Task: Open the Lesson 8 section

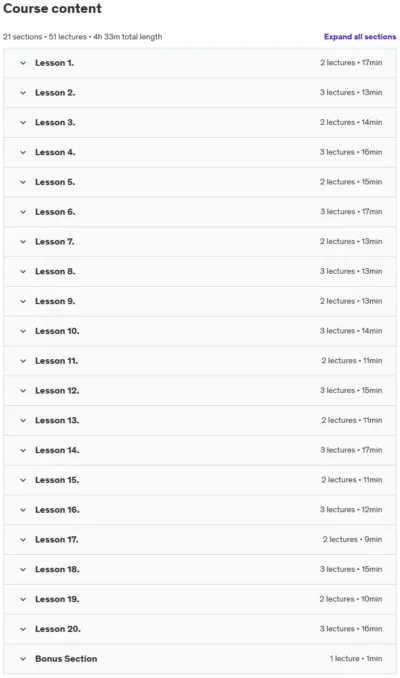Action: coord(200,272)
